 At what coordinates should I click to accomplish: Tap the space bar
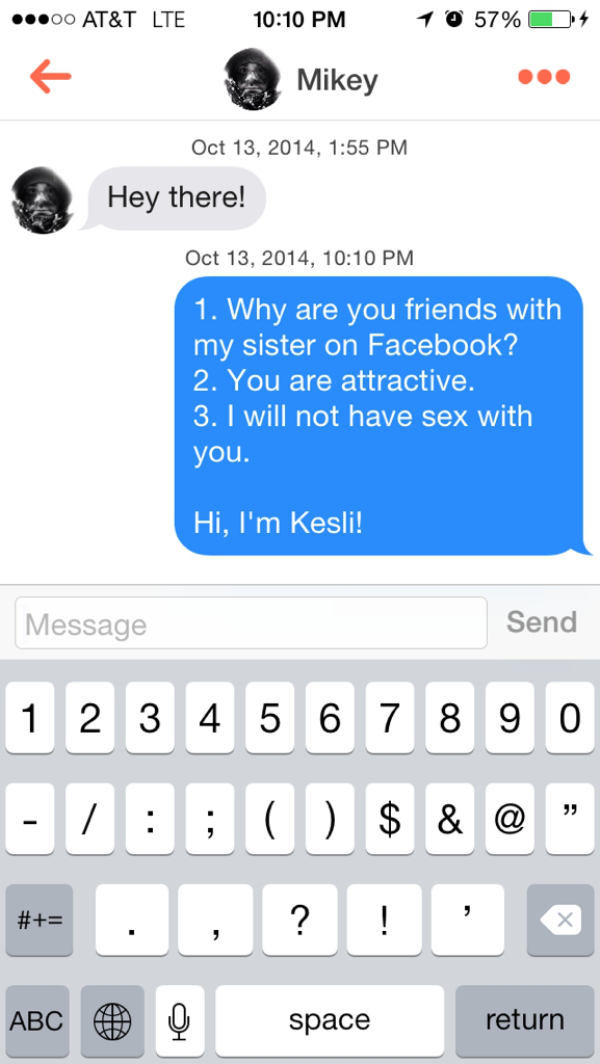(x=329, y=1019)
